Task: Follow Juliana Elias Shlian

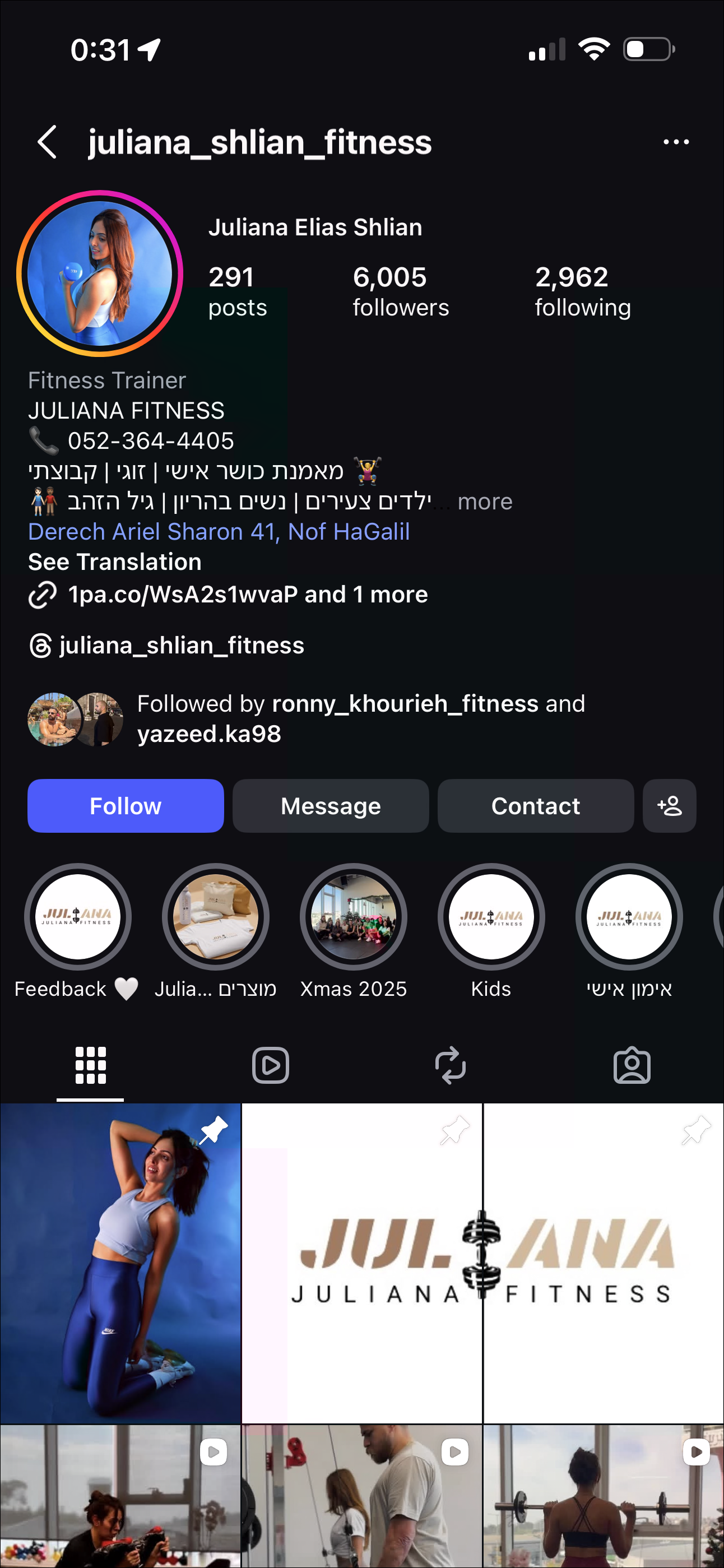Action: click(x=126, y=806)
